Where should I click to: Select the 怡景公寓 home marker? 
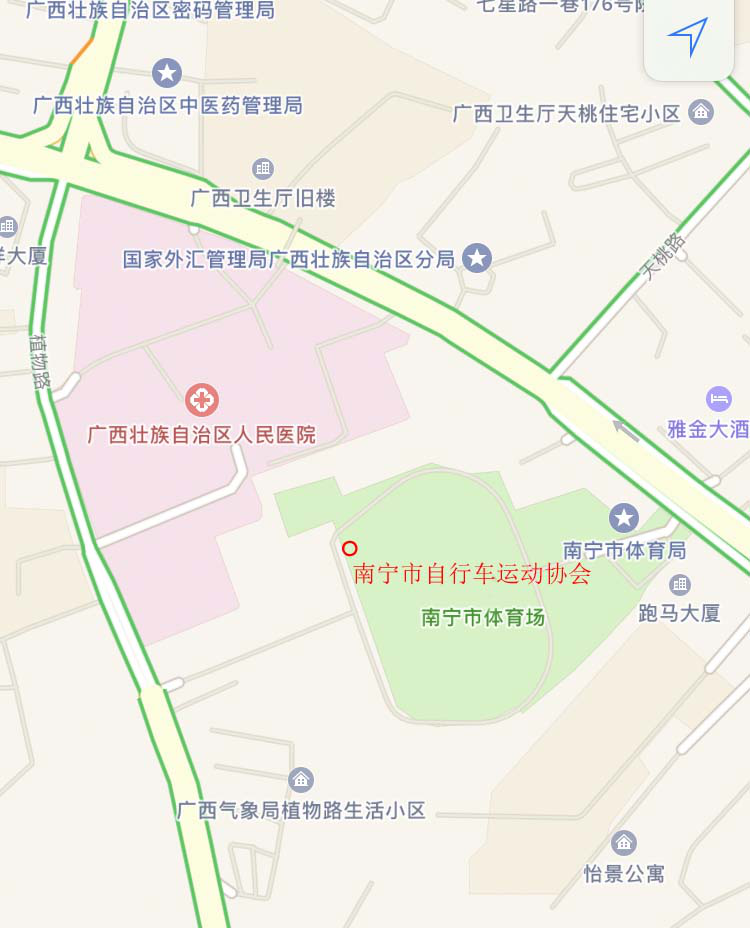pyautogui.click(x=624, y=843)
